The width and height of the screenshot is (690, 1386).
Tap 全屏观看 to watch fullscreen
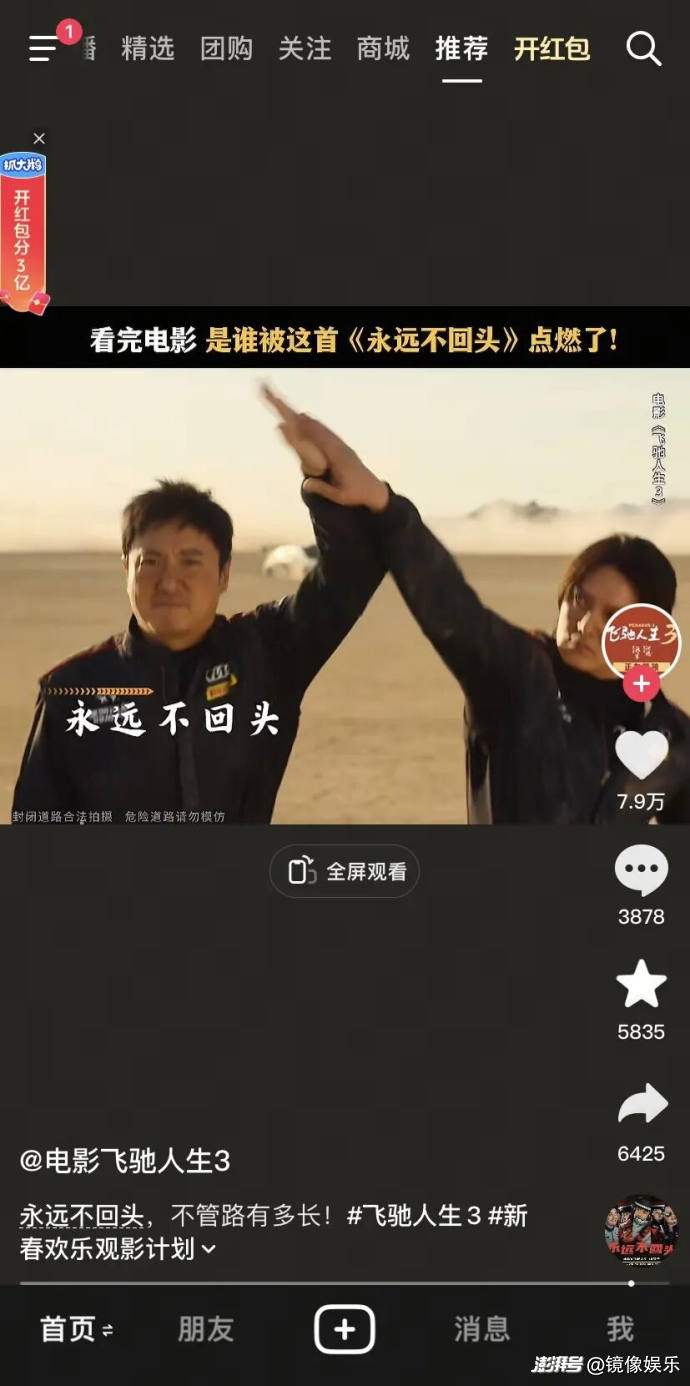click(345, 871)
